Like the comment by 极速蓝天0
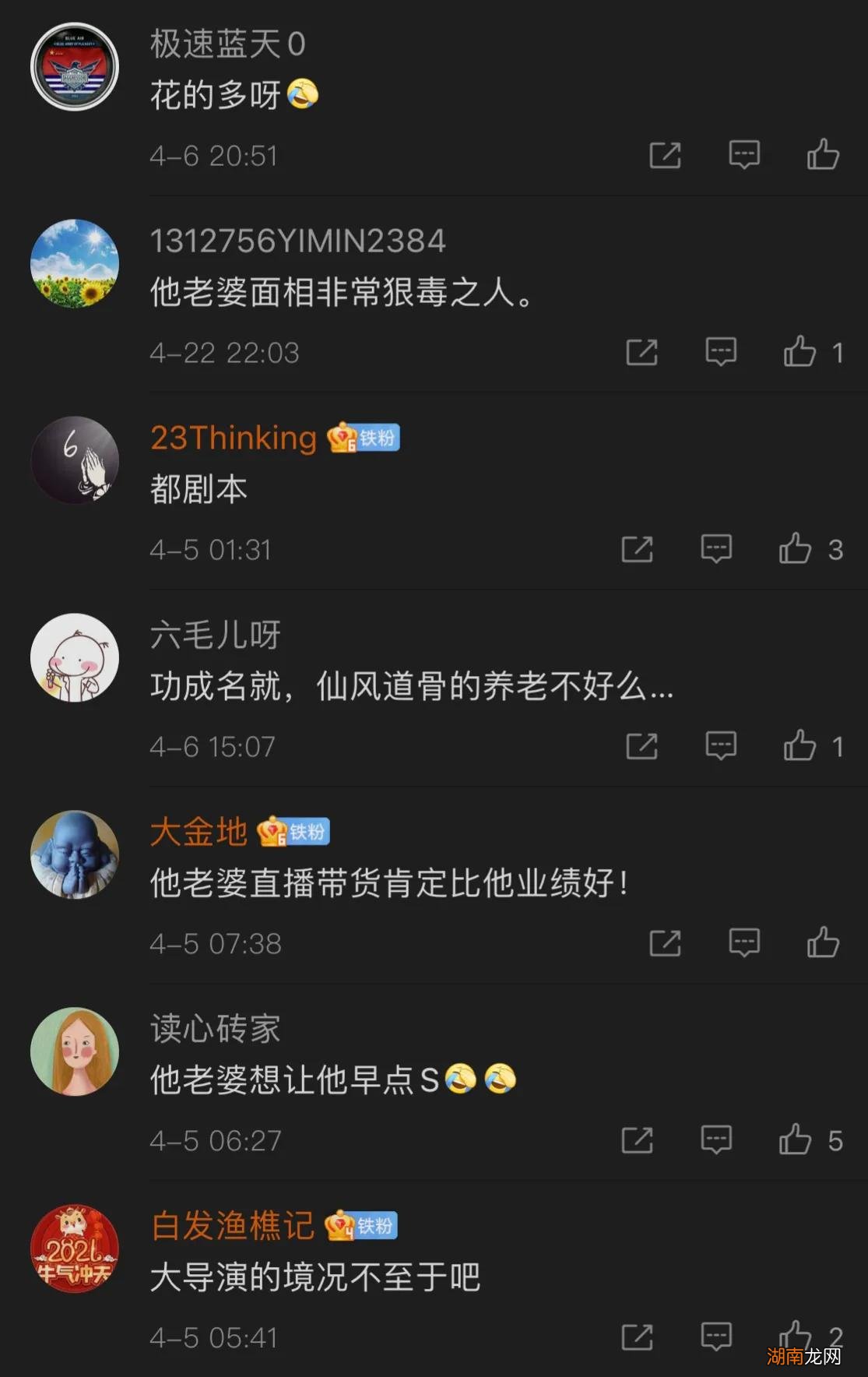Viewport: 868px width, 1377px height. click(x=821, y=155)
